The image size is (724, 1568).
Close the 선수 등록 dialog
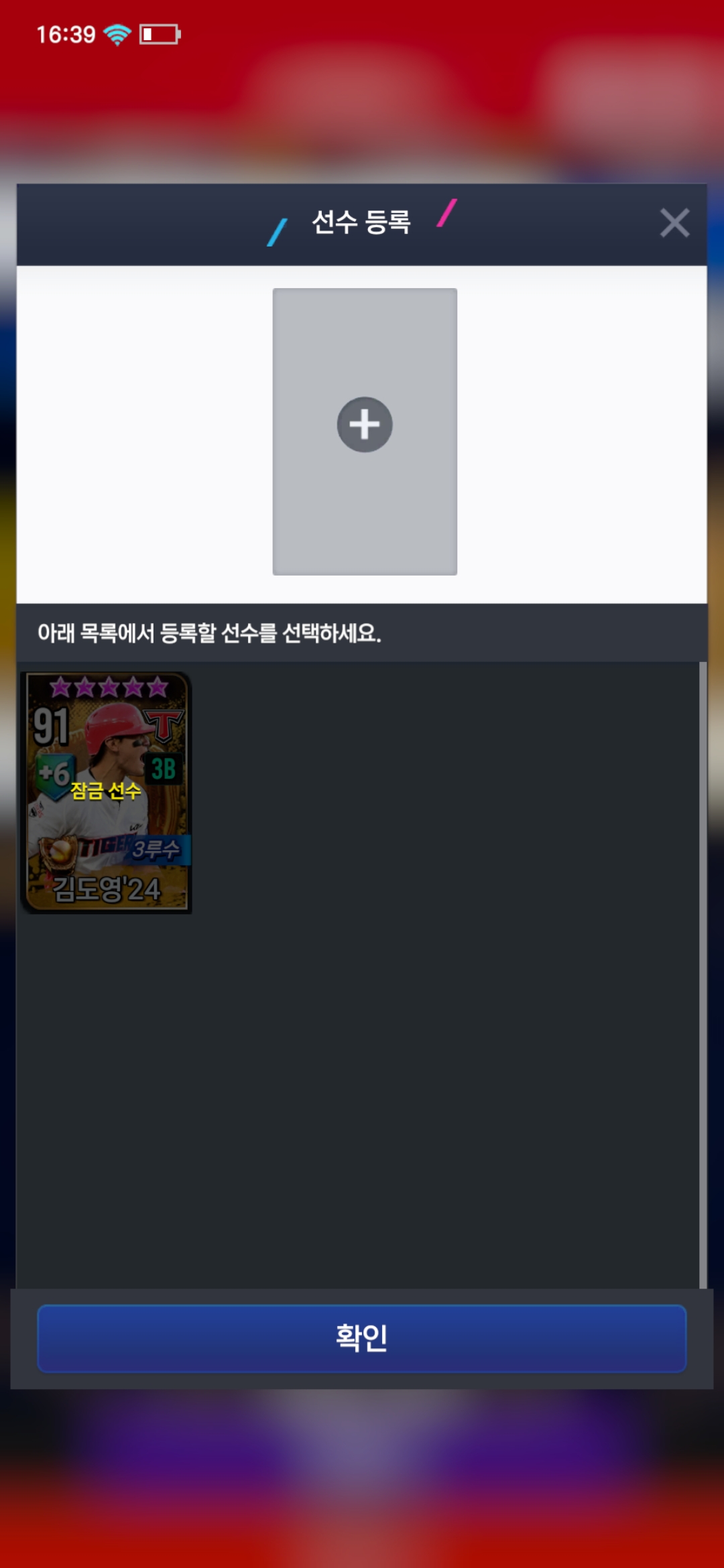pyautogui.click(x=674, y=223)
